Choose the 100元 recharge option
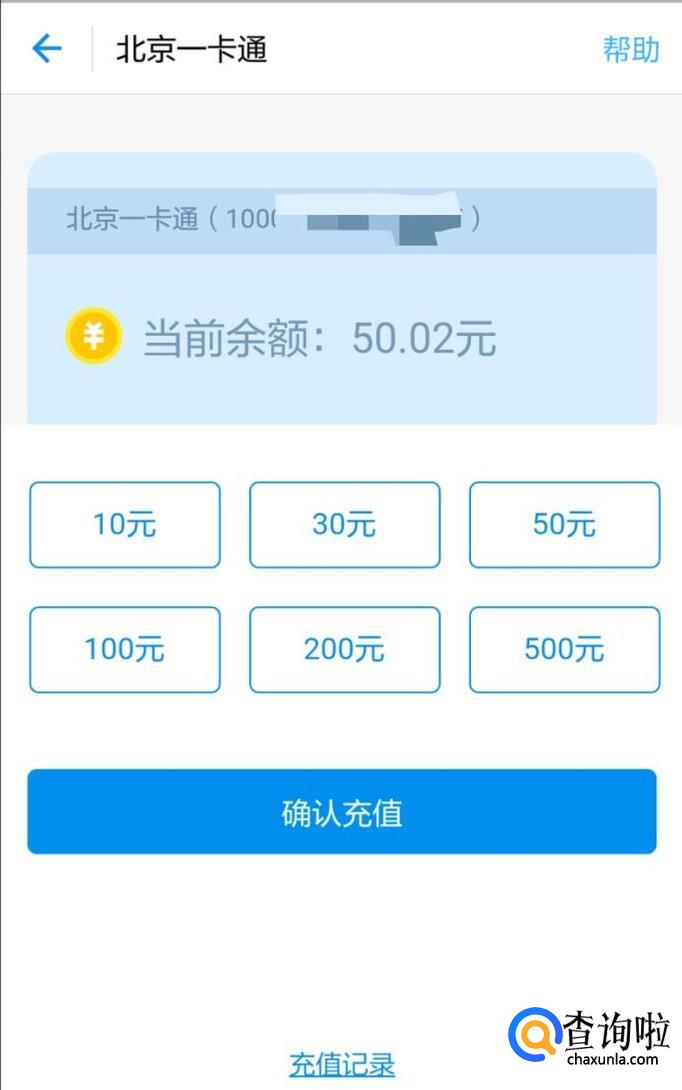 point(125,650)
